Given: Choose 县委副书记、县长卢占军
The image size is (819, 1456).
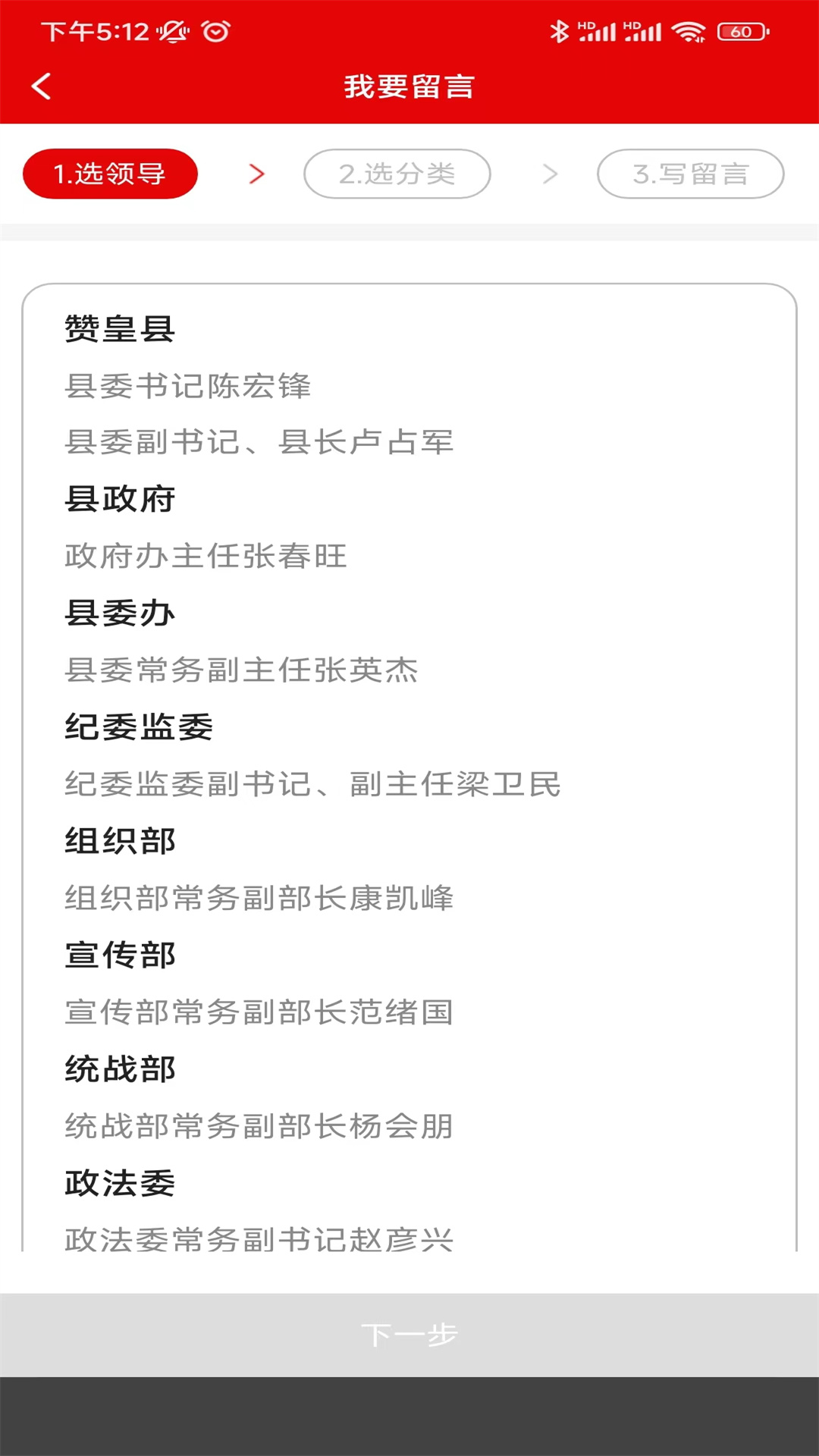Looking at the screenshot, I should 258,442.
